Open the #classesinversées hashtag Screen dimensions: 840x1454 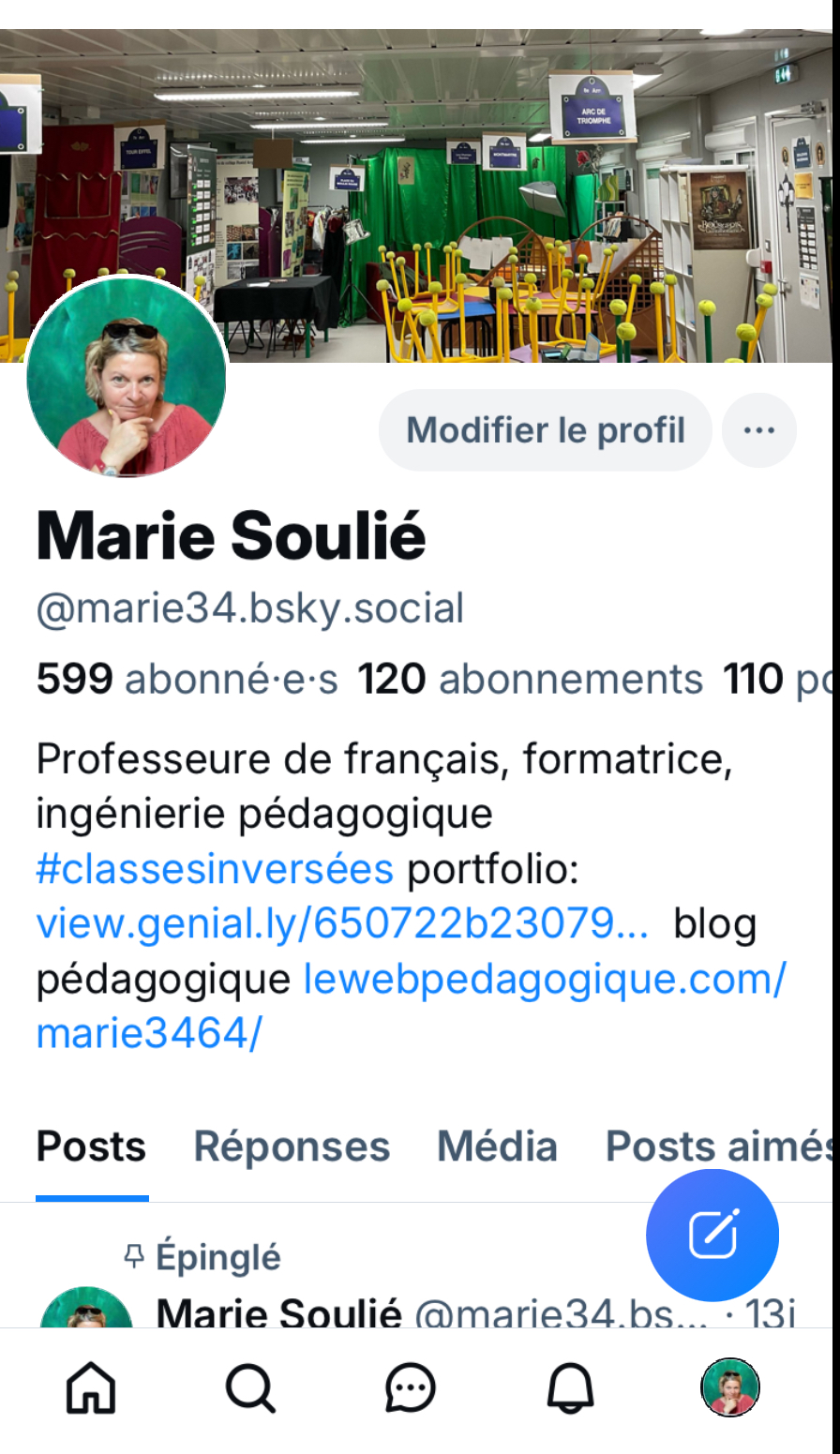click(x=214, y=869)
